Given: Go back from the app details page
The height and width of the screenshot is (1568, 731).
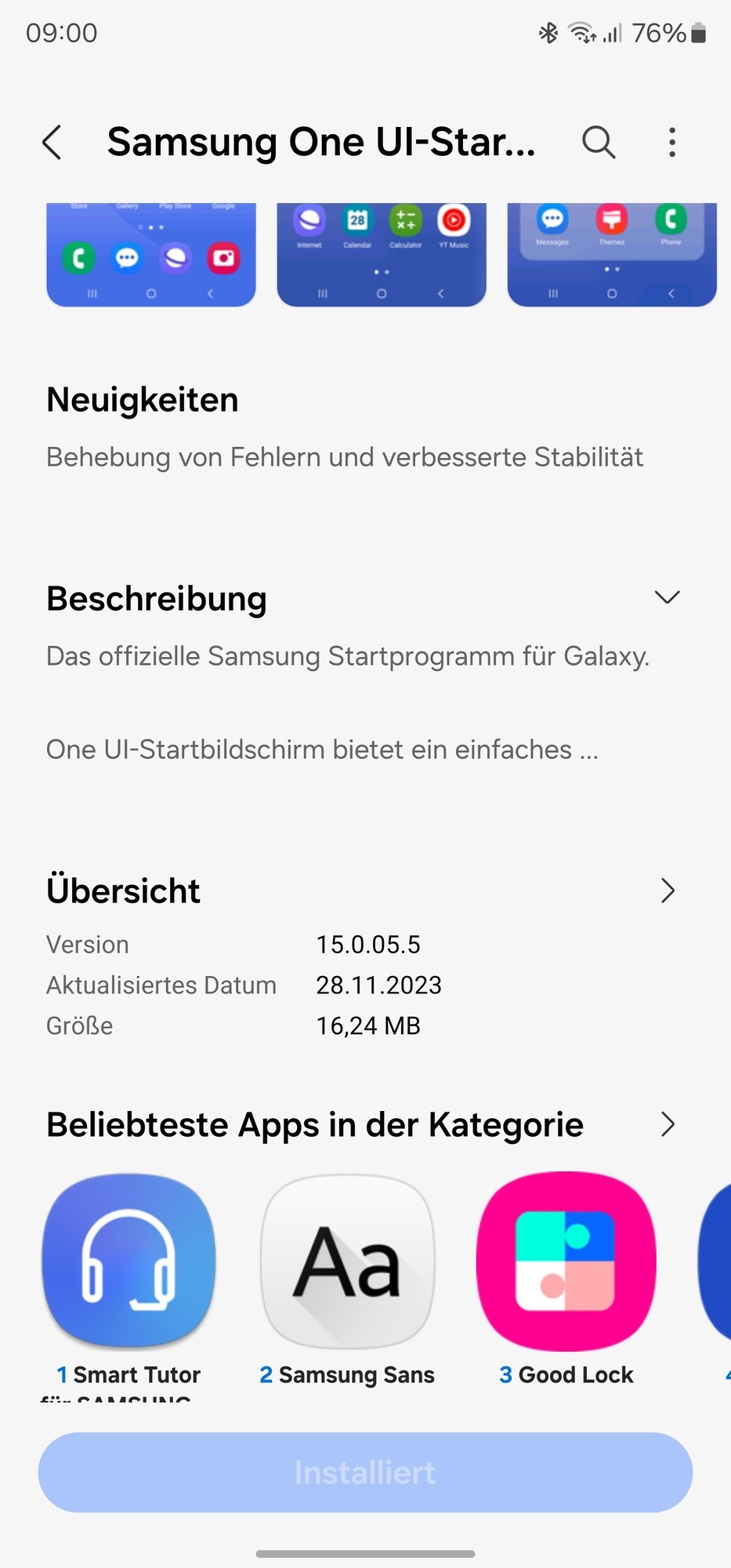Looking at the screenshot, I should 52,143.
